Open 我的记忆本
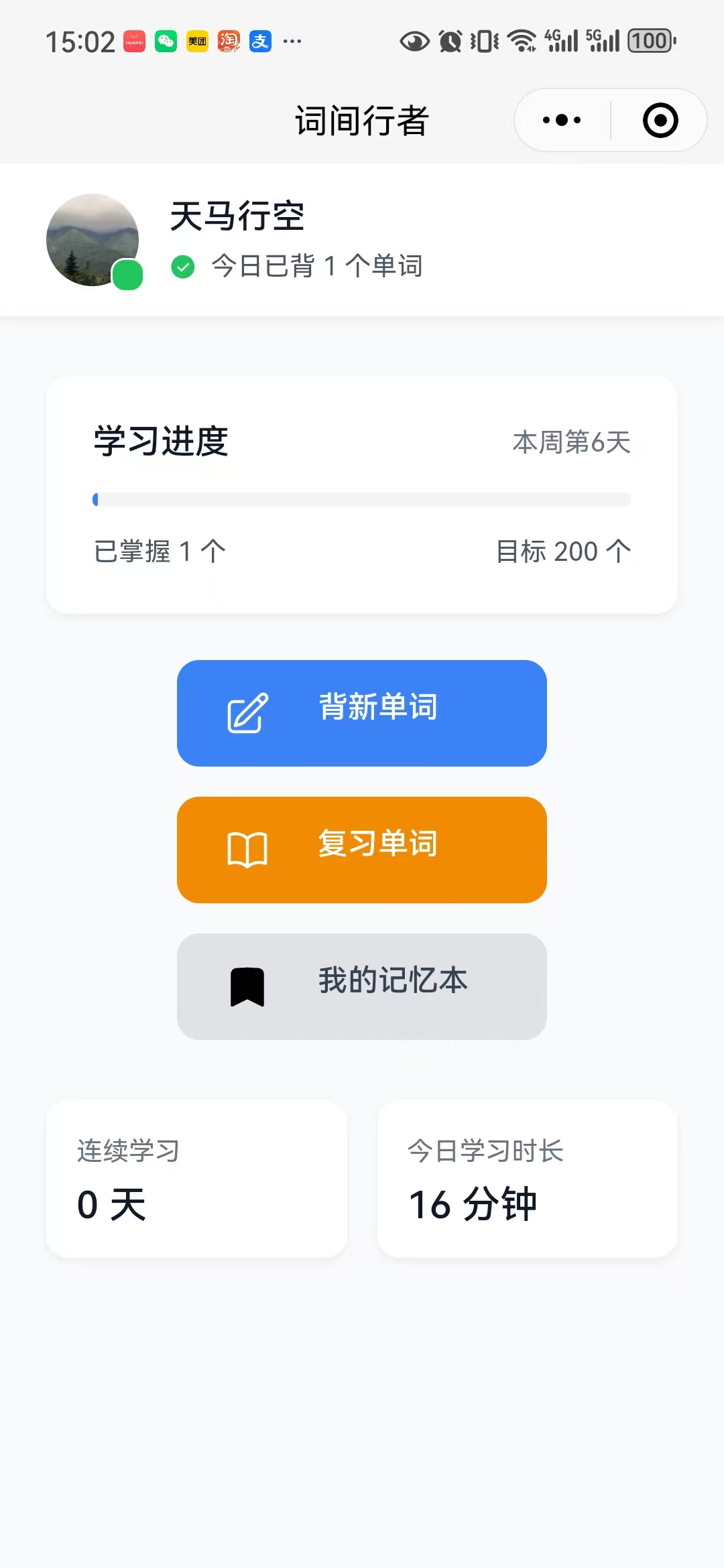 point(362,986)
